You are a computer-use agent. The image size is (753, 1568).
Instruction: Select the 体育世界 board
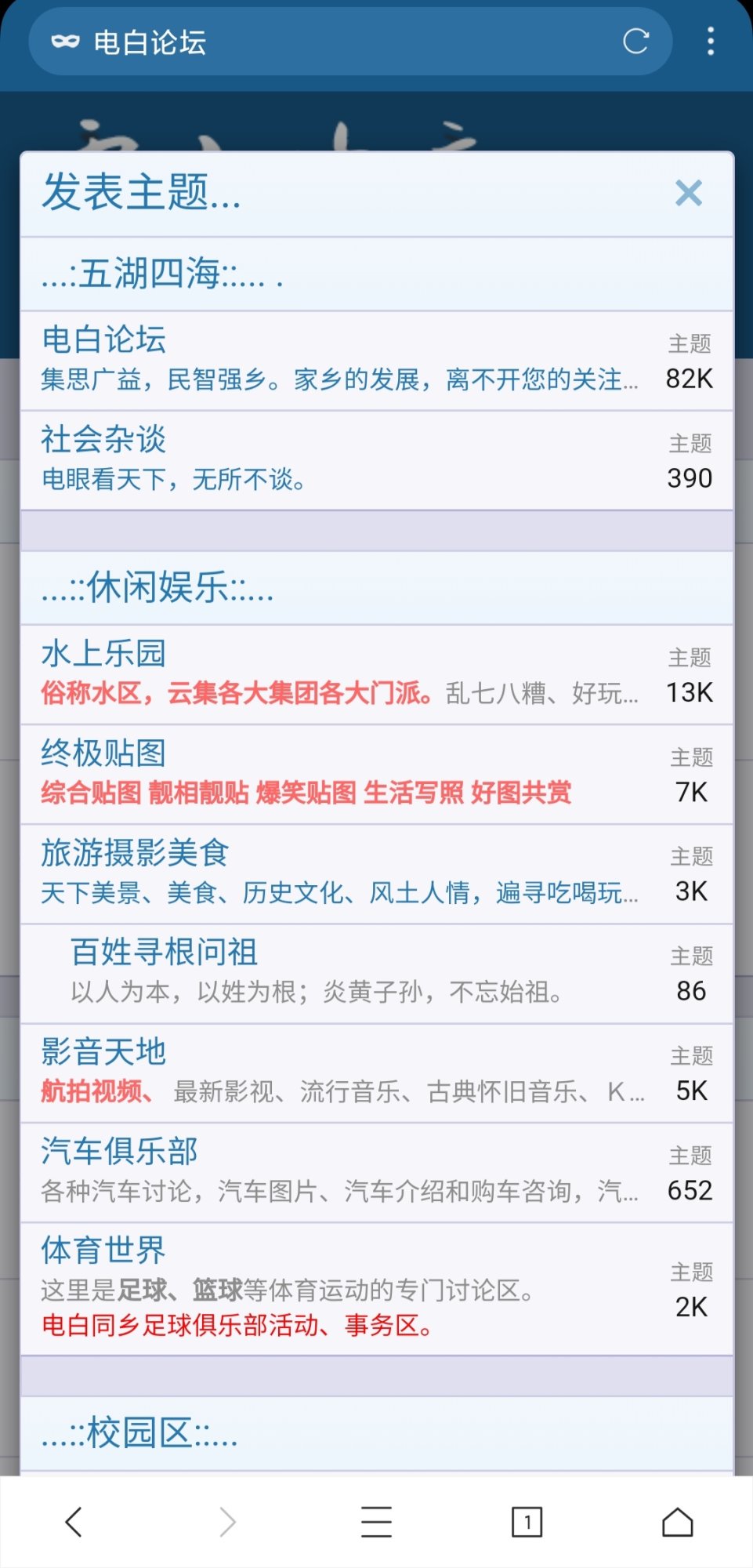[104, 1250]
